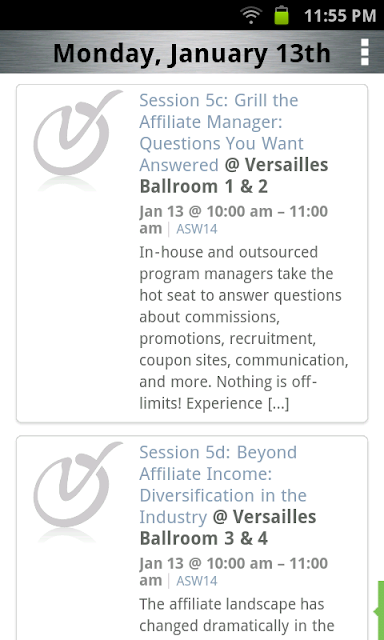The height and width of the screenshot is (640, 384).
Task: Open Session 5d Beyond Affiliate Income link
Action: point(223,484)
